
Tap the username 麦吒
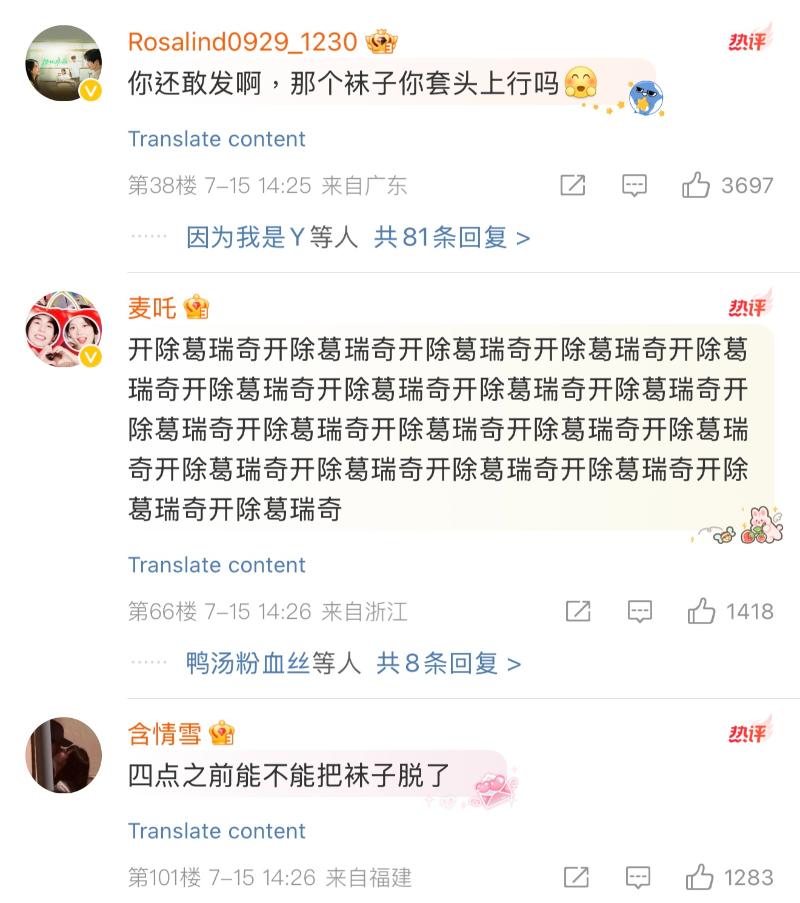click(152, 307)
